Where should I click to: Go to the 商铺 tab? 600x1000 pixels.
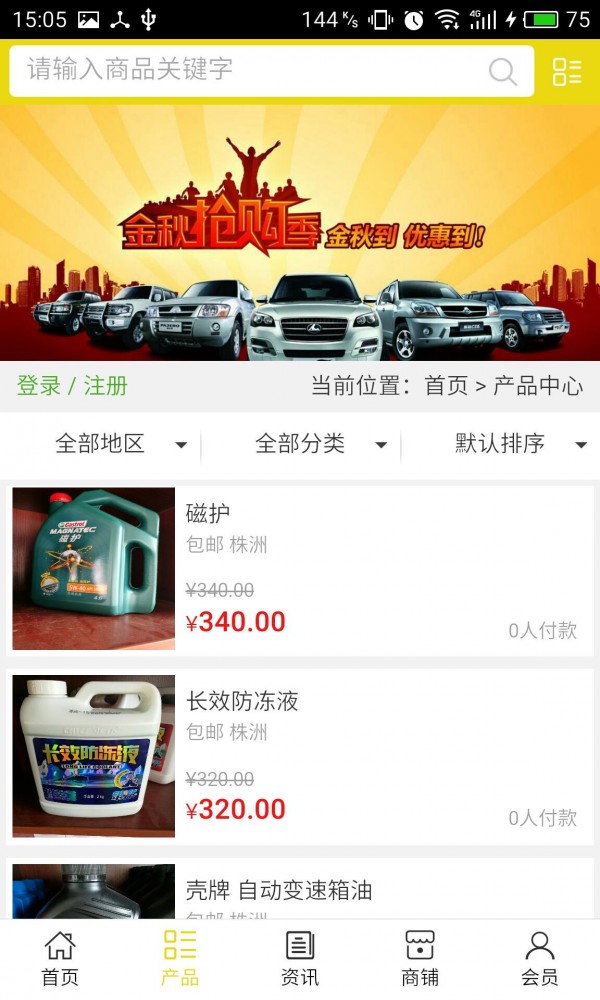[420, 958]
